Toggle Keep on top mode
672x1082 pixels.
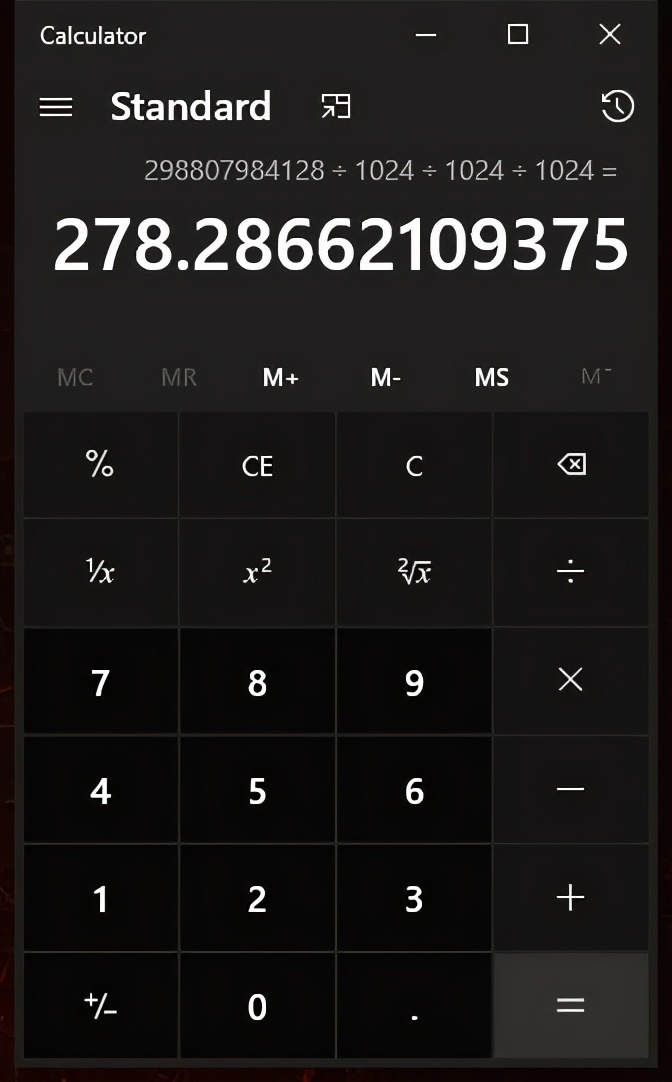336,106
